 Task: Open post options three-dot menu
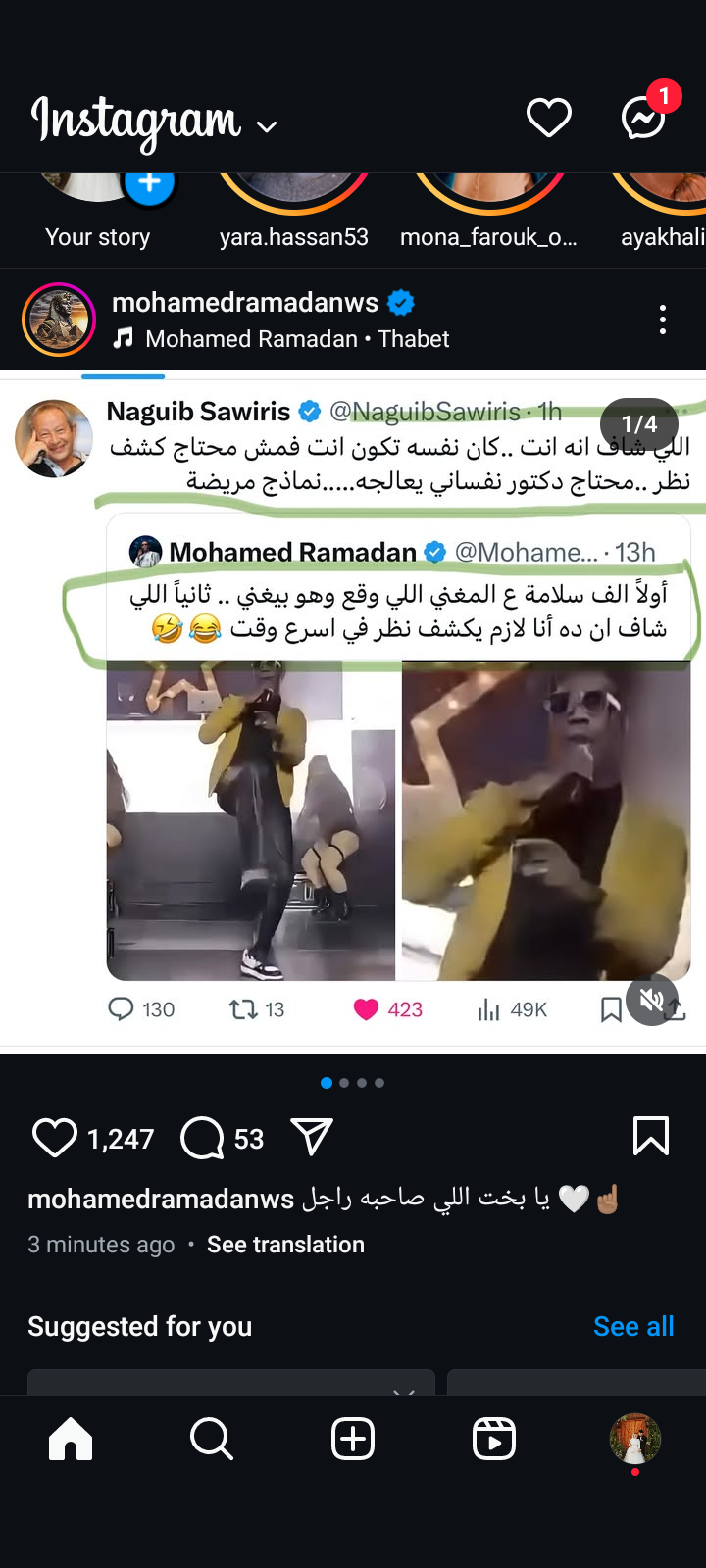pos(663,319)
